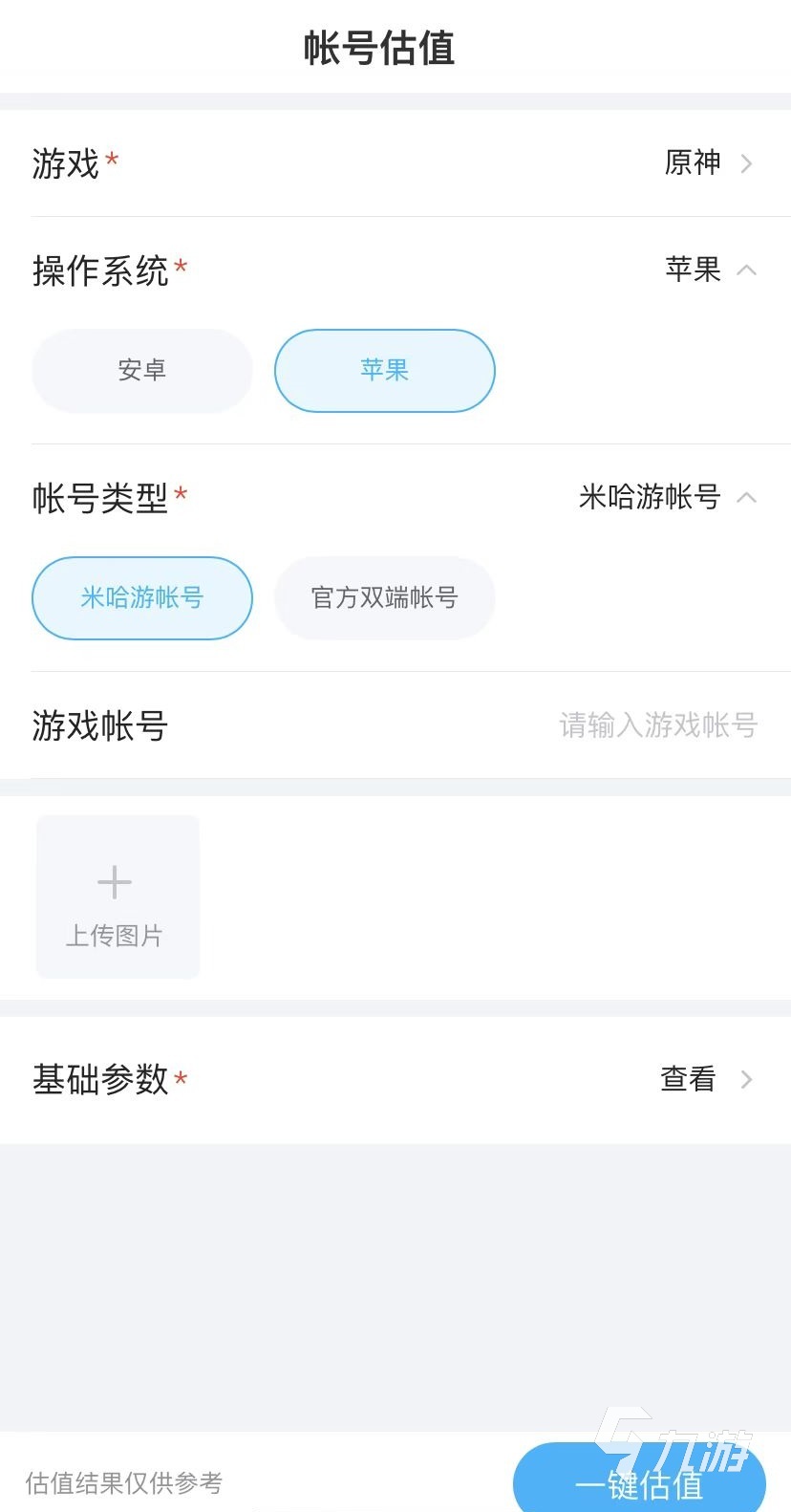Collapse the 帐号类型 section
791x1512 pixels.
coord(746,497)
